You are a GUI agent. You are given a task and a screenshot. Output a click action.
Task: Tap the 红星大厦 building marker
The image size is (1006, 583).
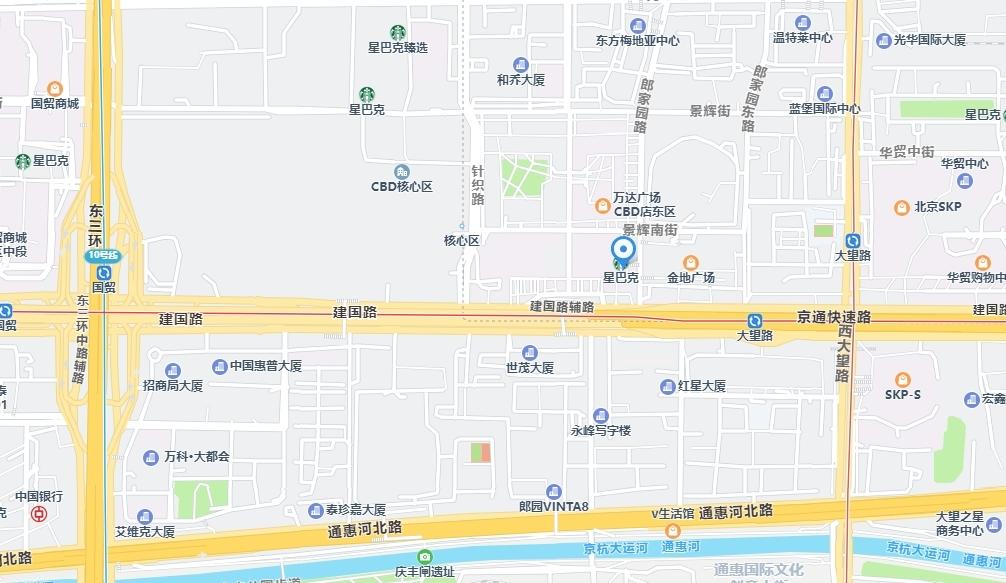(667, 386)
